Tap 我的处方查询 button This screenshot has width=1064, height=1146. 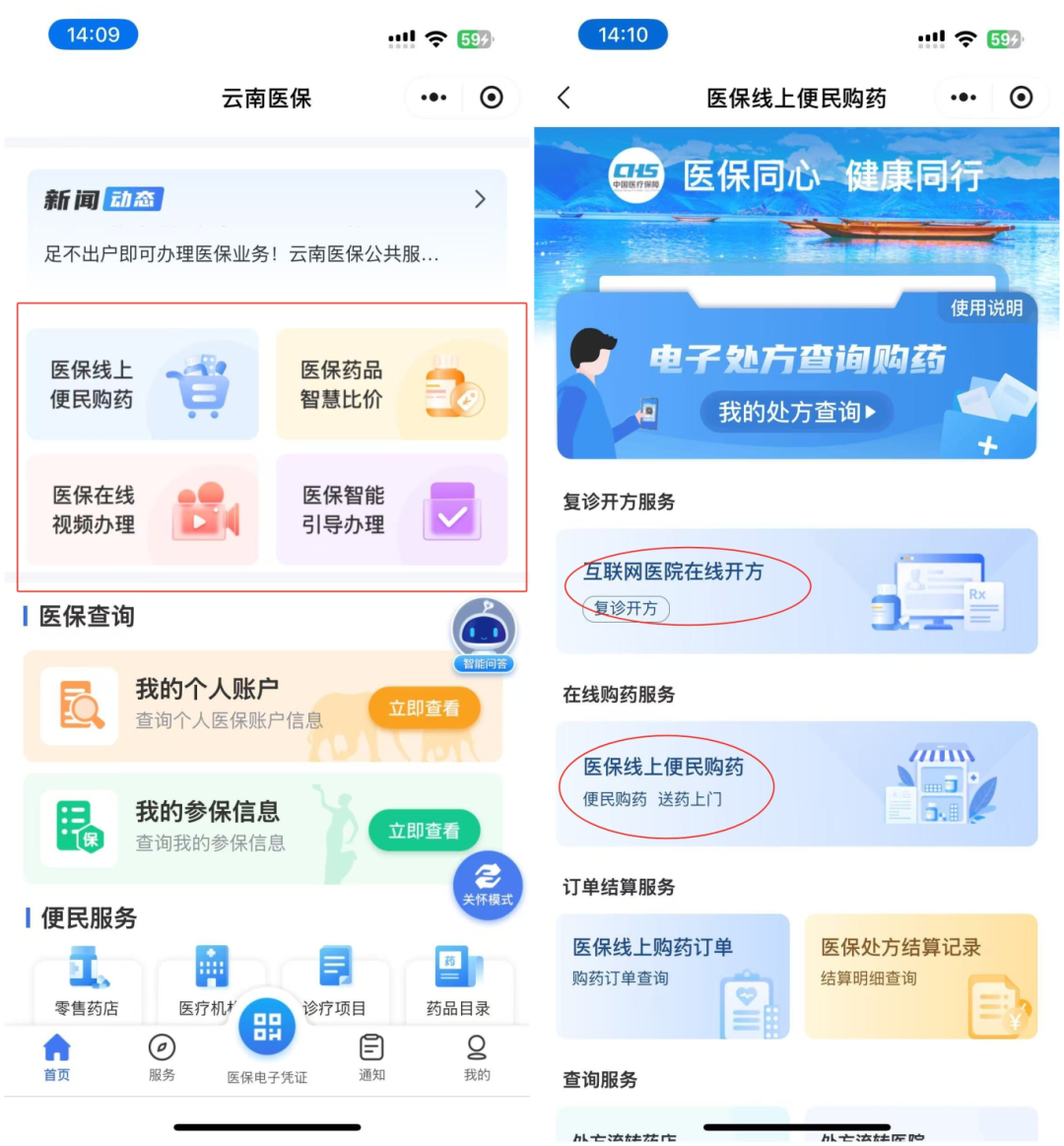[x=796, y=412]
